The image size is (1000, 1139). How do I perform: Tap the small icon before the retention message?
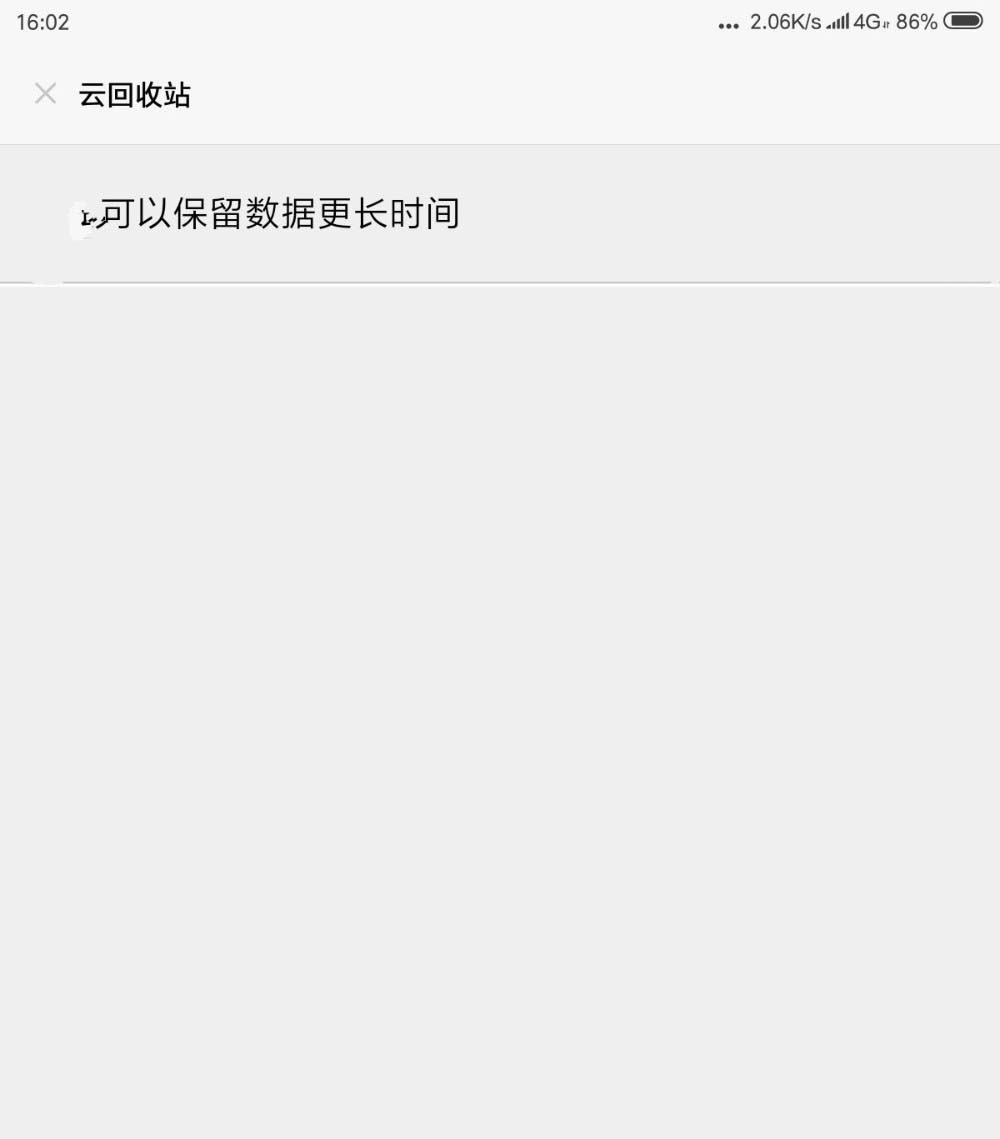click(85, 216)
